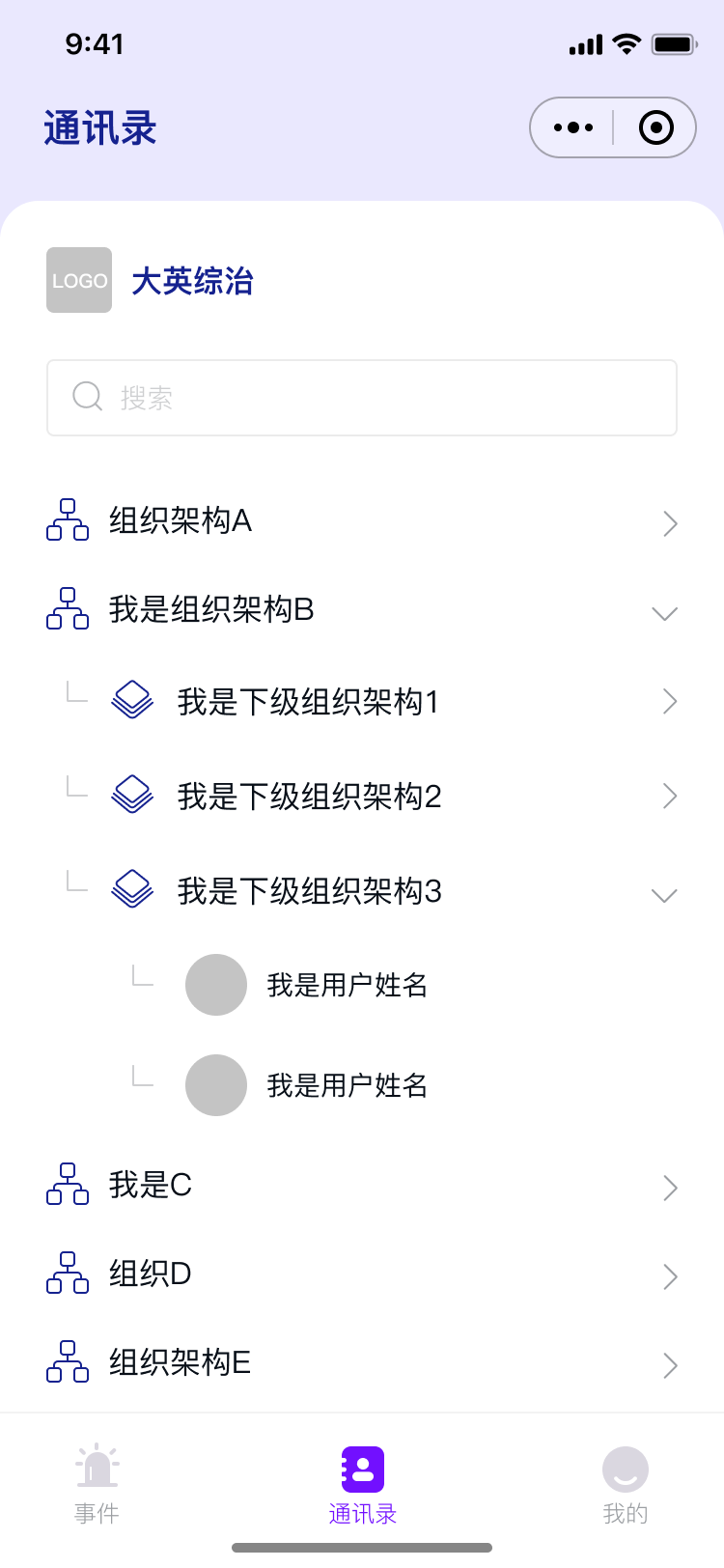The image size is (724, 1568).
Task: Tap the 搜索 search field
Action: click(362, 398)
